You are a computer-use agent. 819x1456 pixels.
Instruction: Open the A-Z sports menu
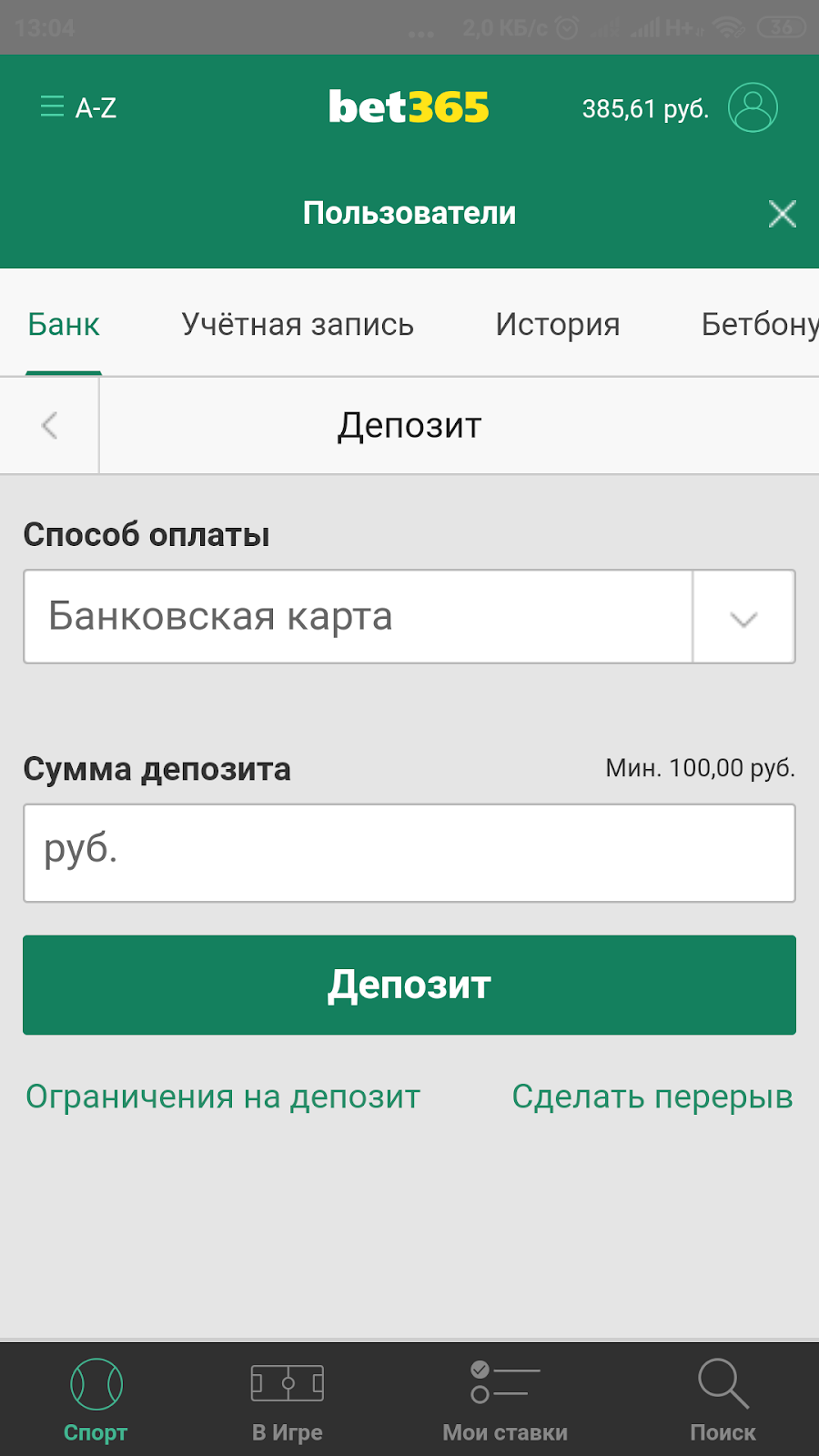78,108
